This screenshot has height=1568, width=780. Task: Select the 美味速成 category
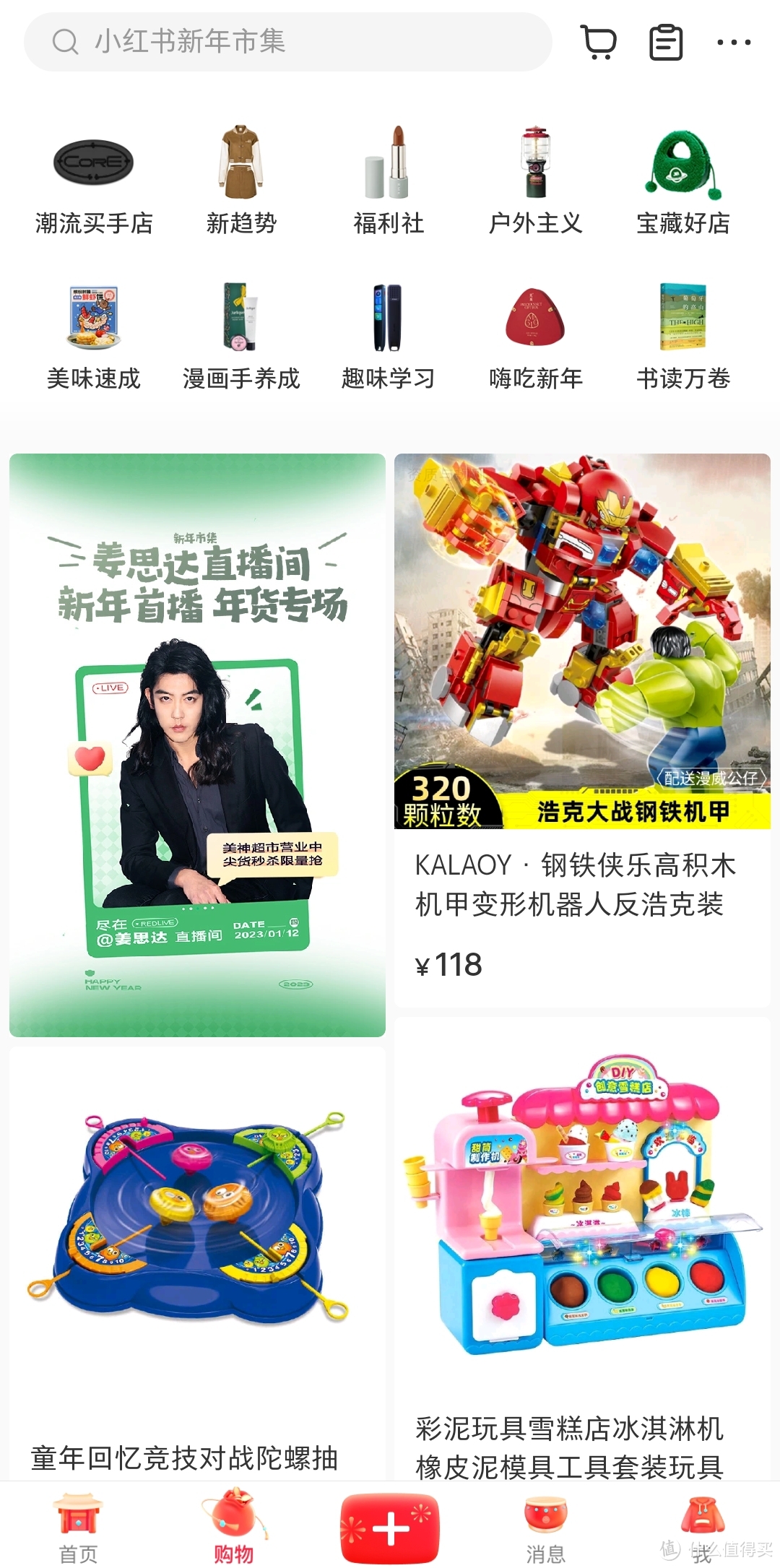(x=94, y=336)
